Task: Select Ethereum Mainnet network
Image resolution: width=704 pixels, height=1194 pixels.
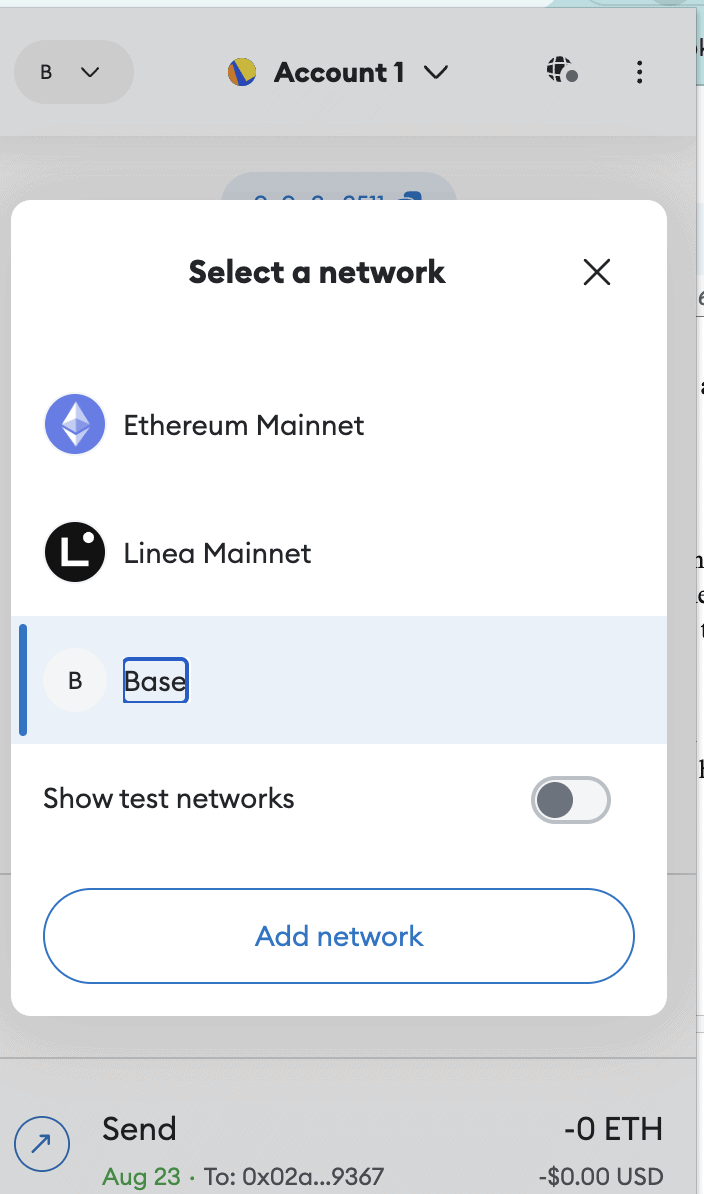Action: click(x=243, y=425)
